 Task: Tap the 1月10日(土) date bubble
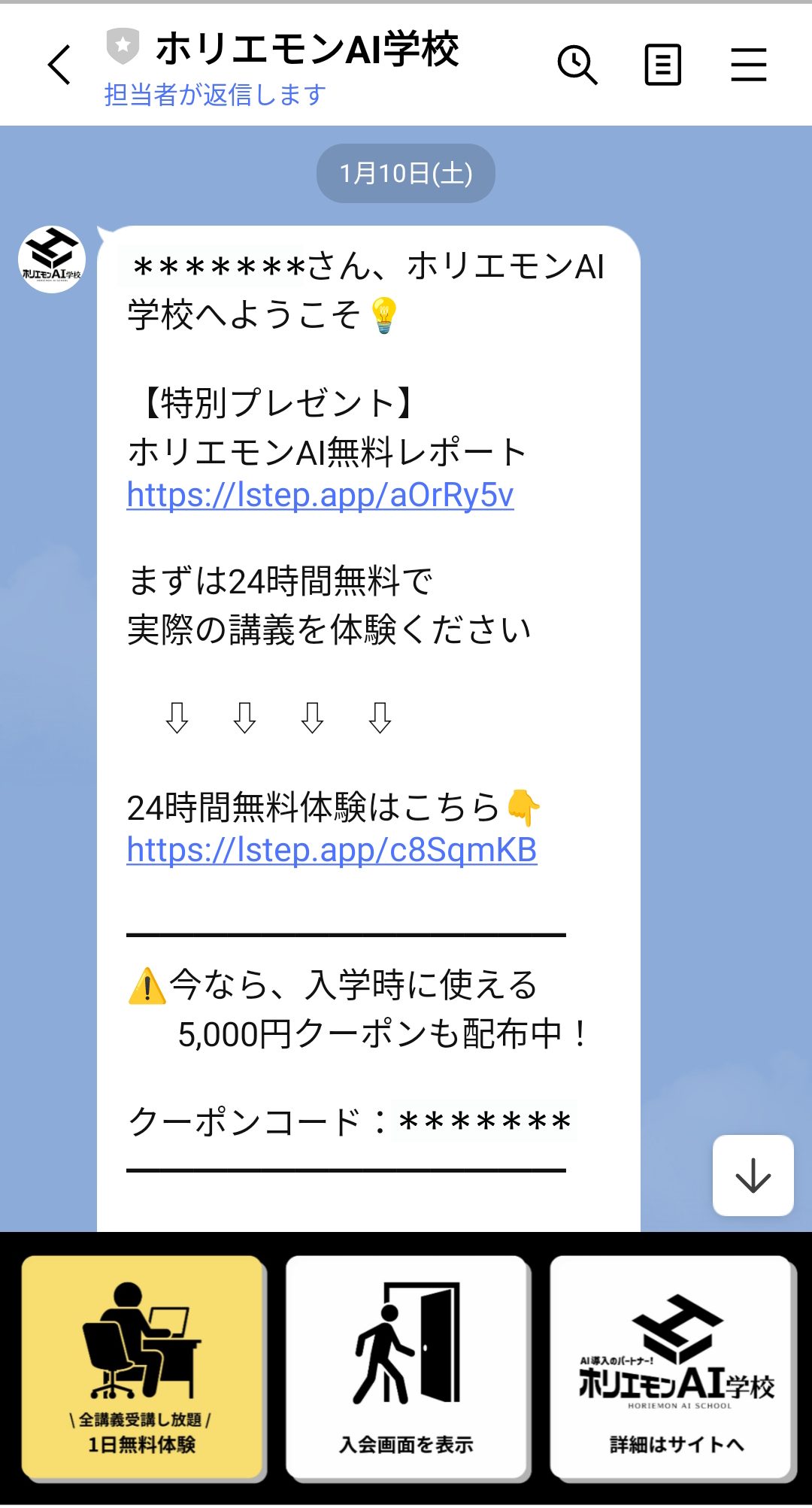pyautogui.click(x=404, y=173)
